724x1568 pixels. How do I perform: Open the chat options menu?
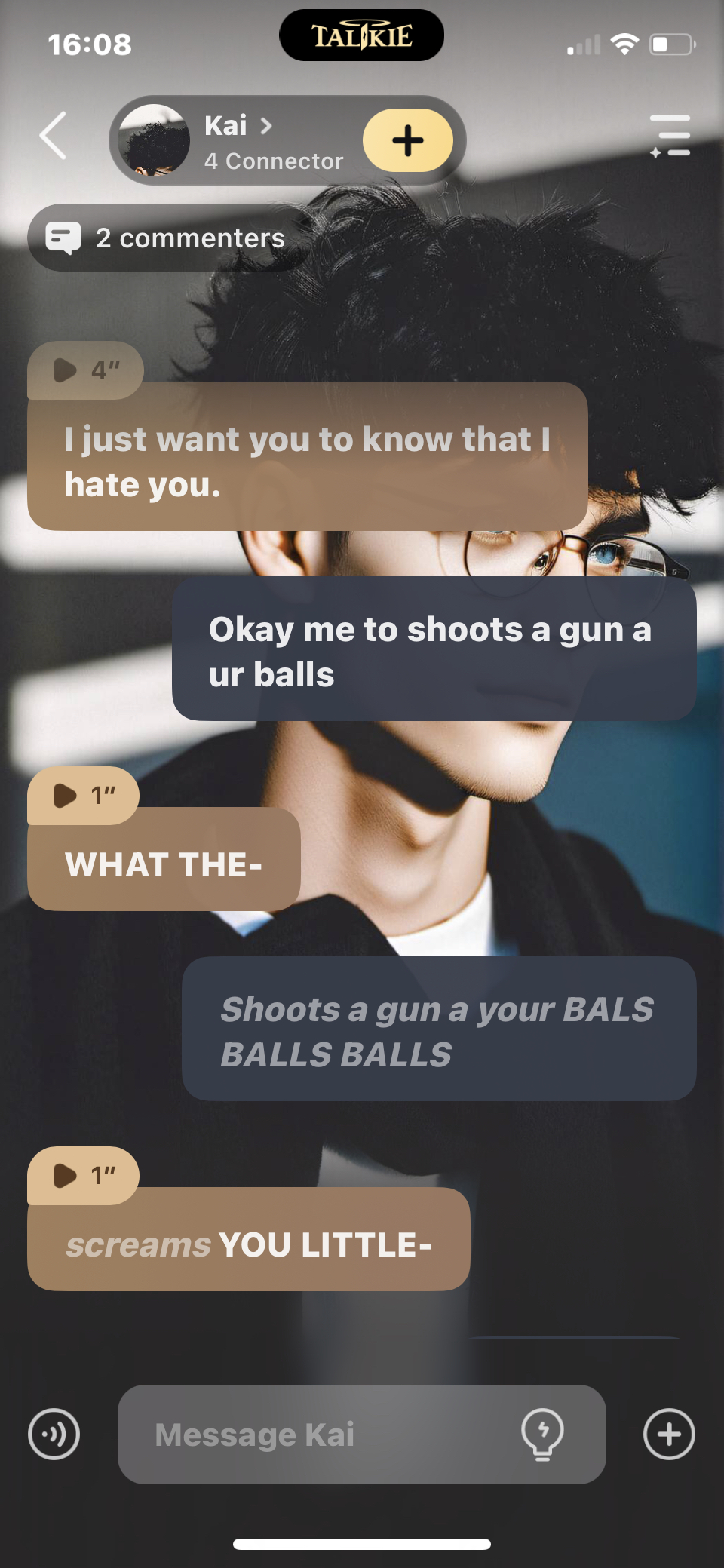coord(670,136)
